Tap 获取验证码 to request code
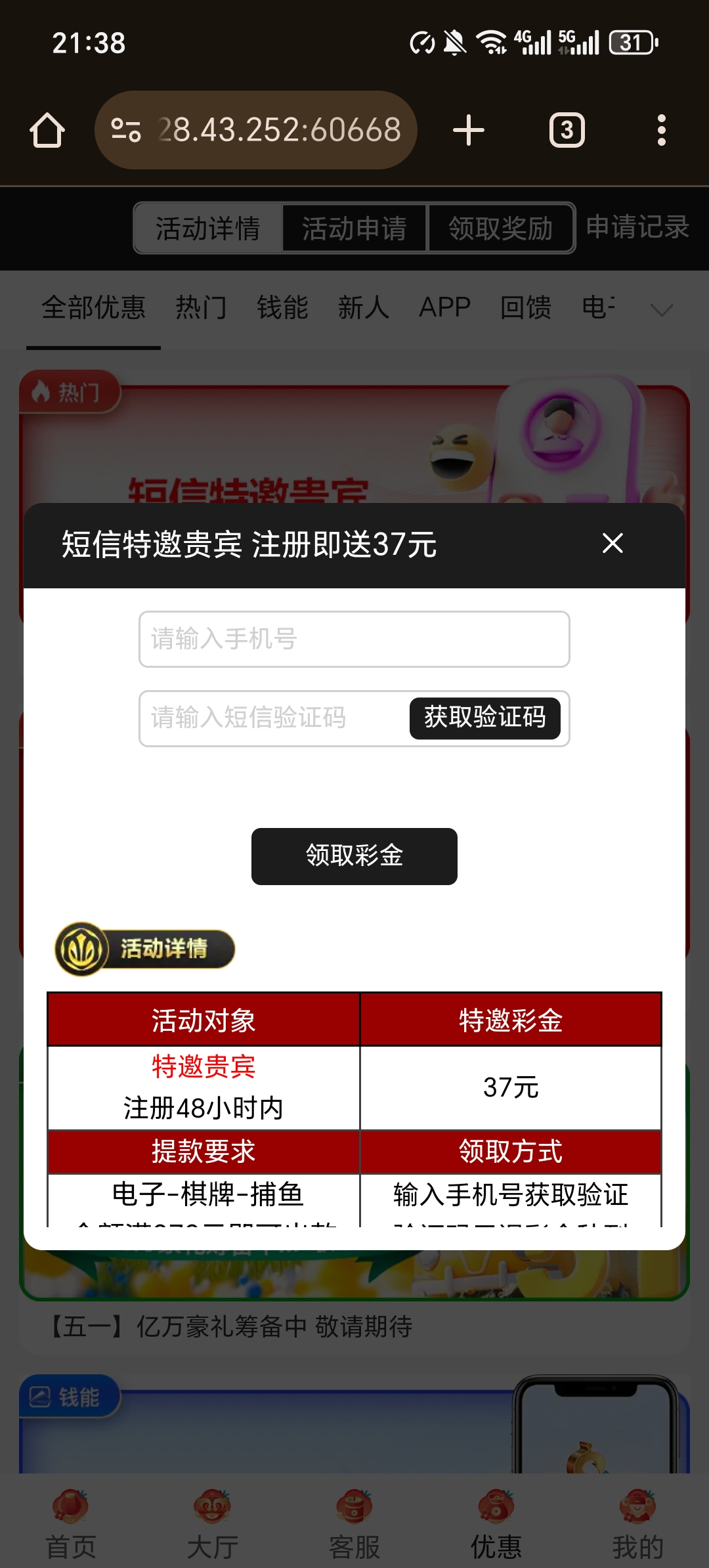709x1568 pixels. tap(485, 718)
